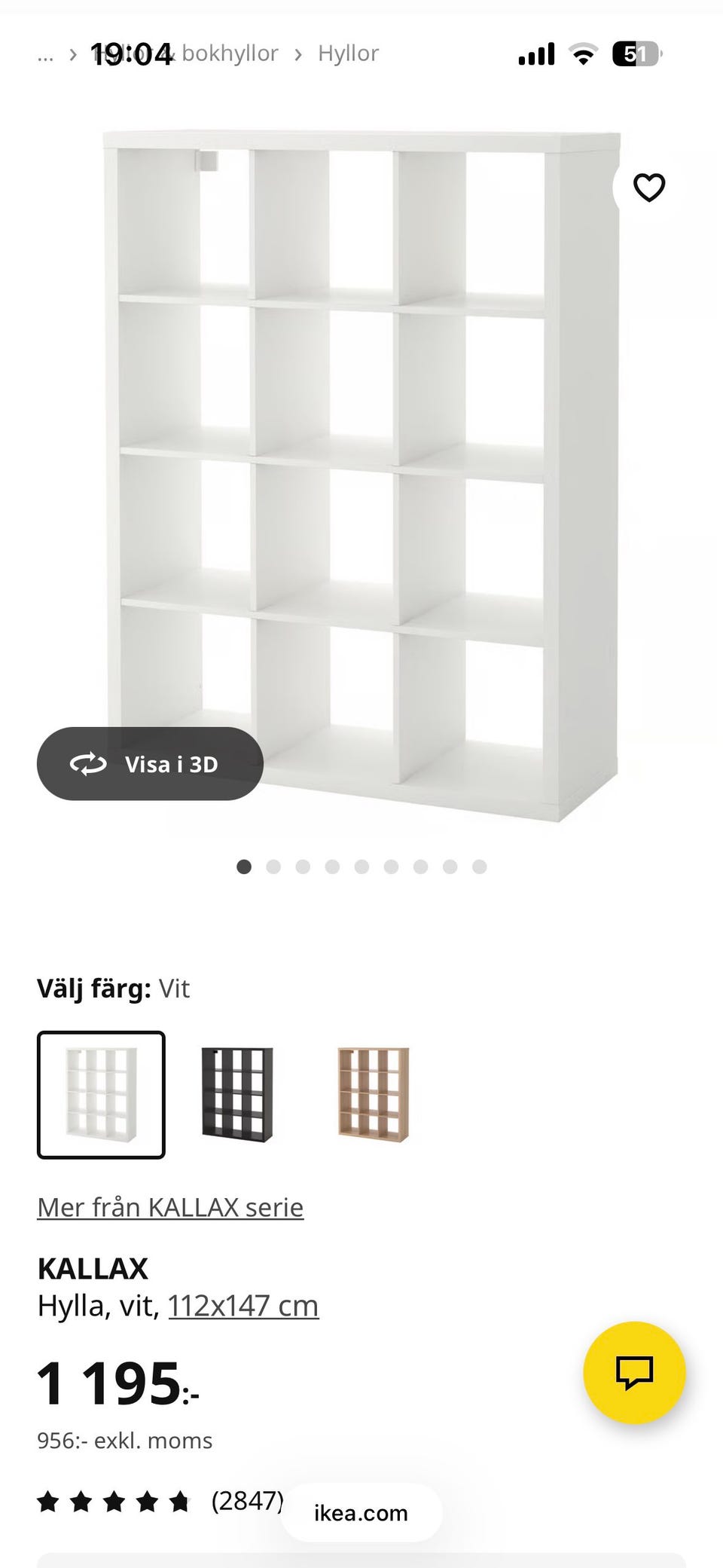
Task: Tap the Visa i 3D button
Action: (x=150, y=763)
